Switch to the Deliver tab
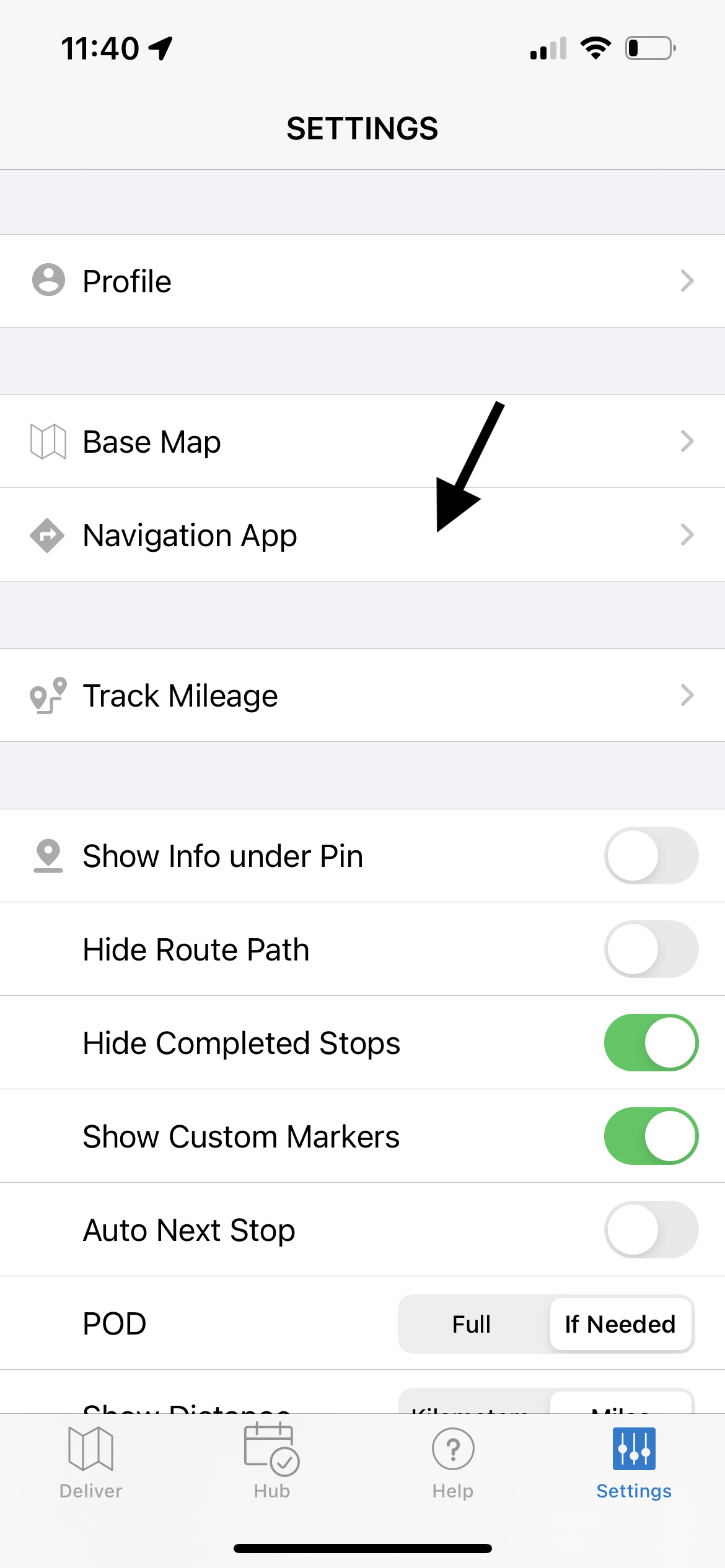The height and width of the screenshot is (1568, 725). (90, 1461)
